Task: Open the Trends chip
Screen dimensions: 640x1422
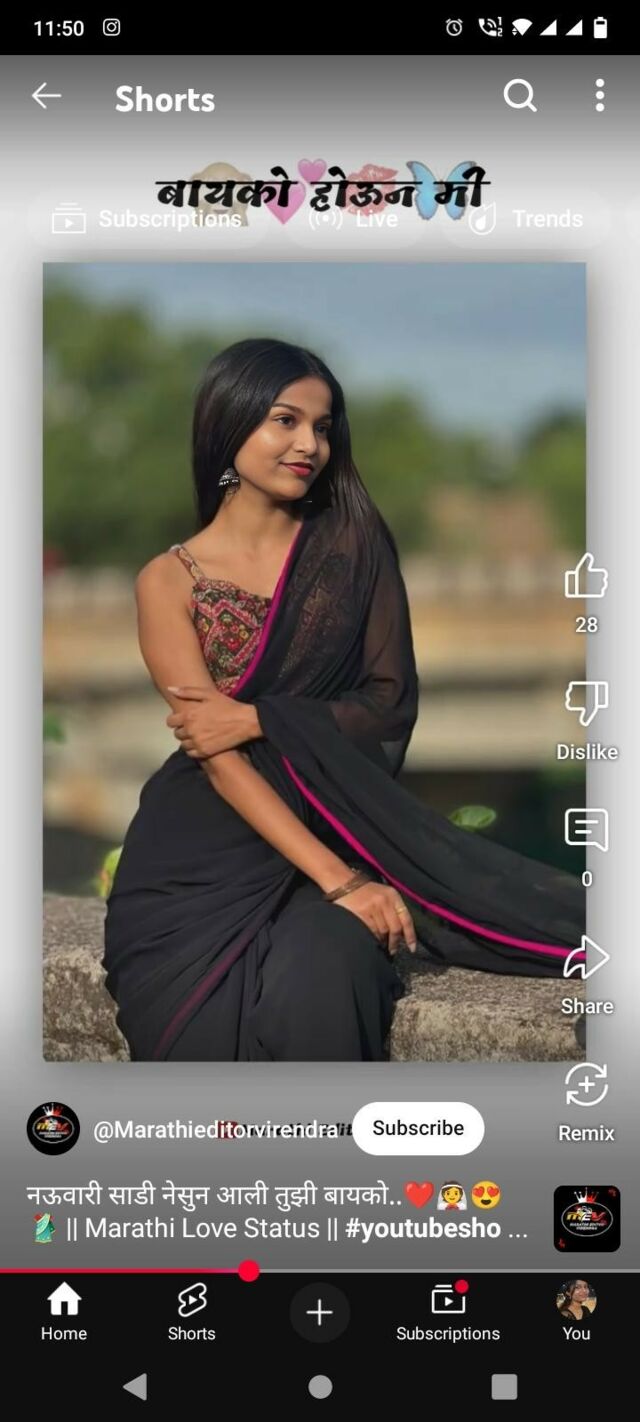Action: click(526, 219)
